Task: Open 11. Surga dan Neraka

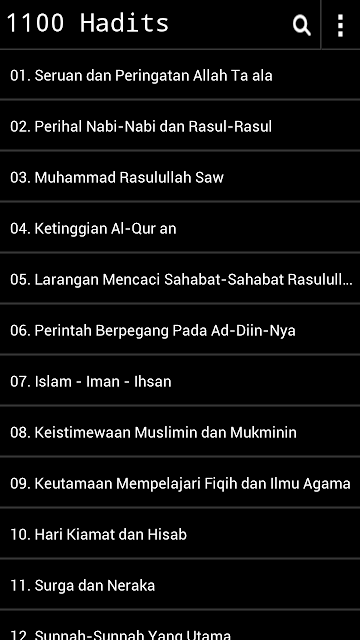Action: point(180,585)
